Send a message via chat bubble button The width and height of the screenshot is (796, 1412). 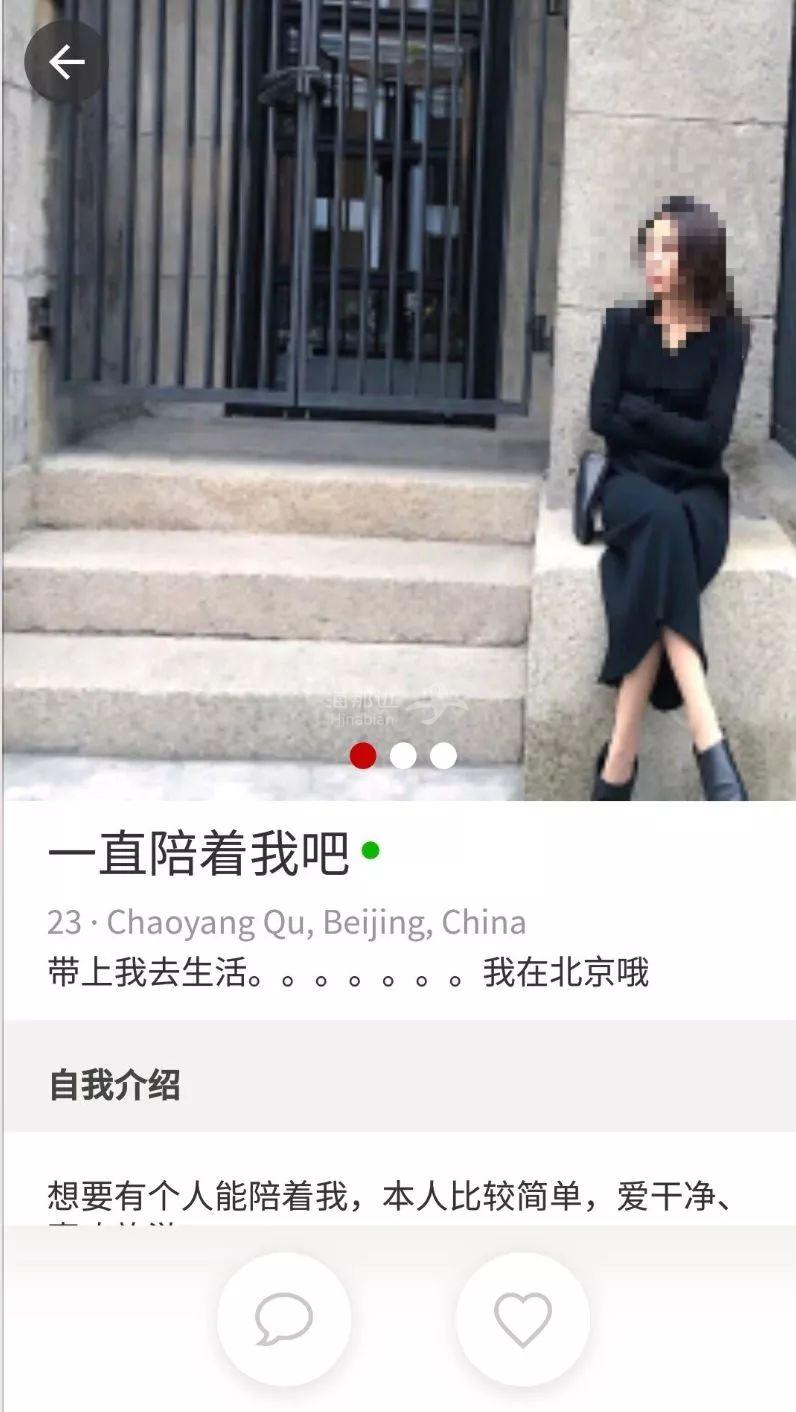(284, 1319)
